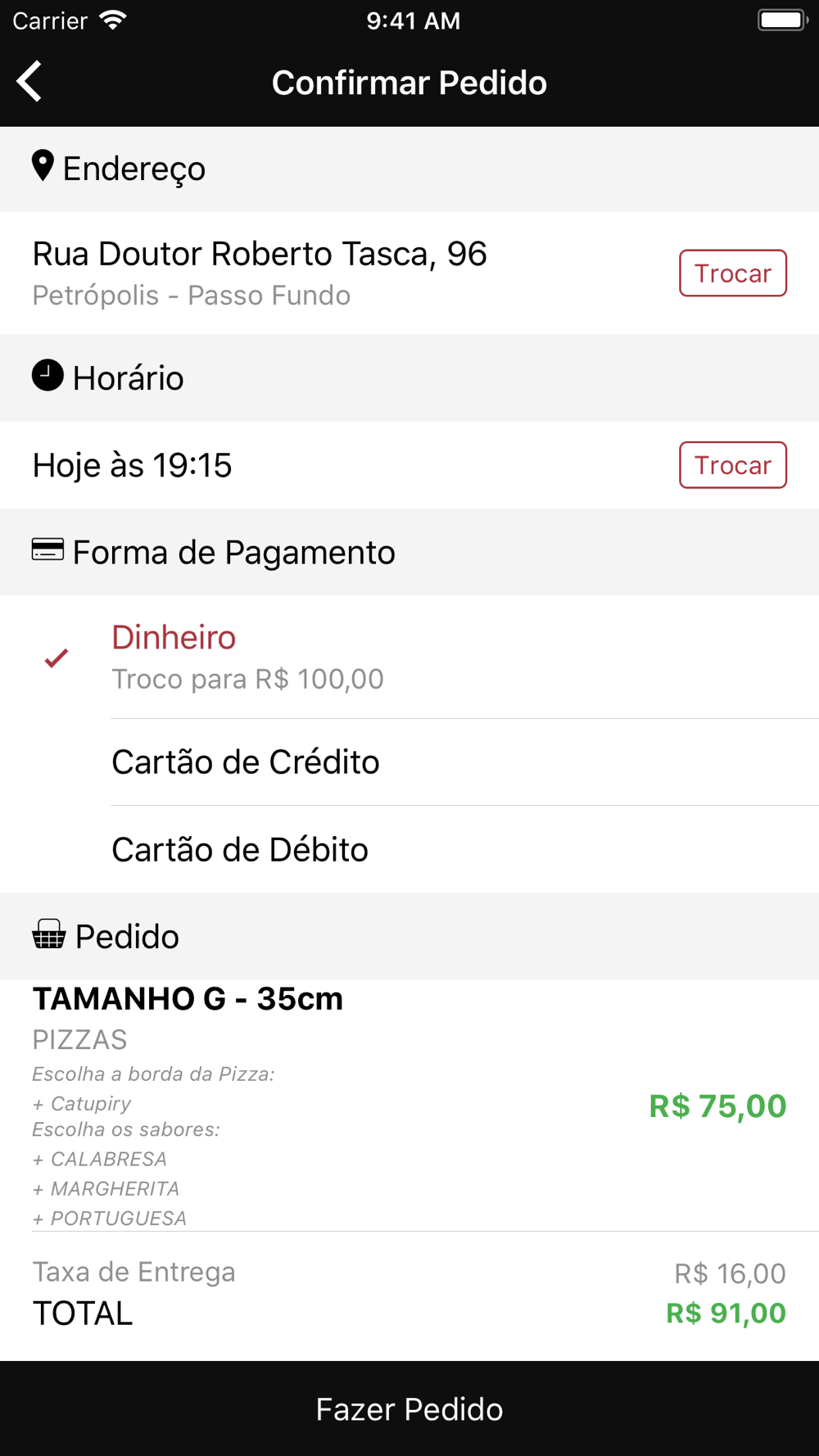Screen dimensions: 819x1456
Task: Place the order with Fazer Pedido
Action: [409, 1409]
